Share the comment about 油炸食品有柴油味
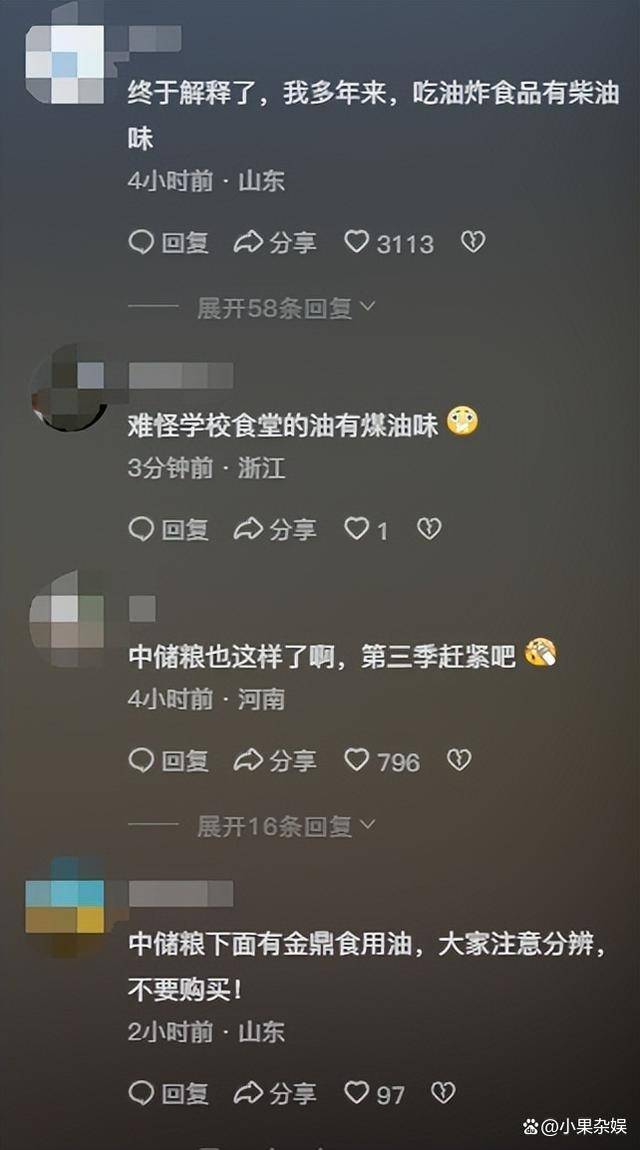This screenshot has width=640, height=1150. point(275,243)
